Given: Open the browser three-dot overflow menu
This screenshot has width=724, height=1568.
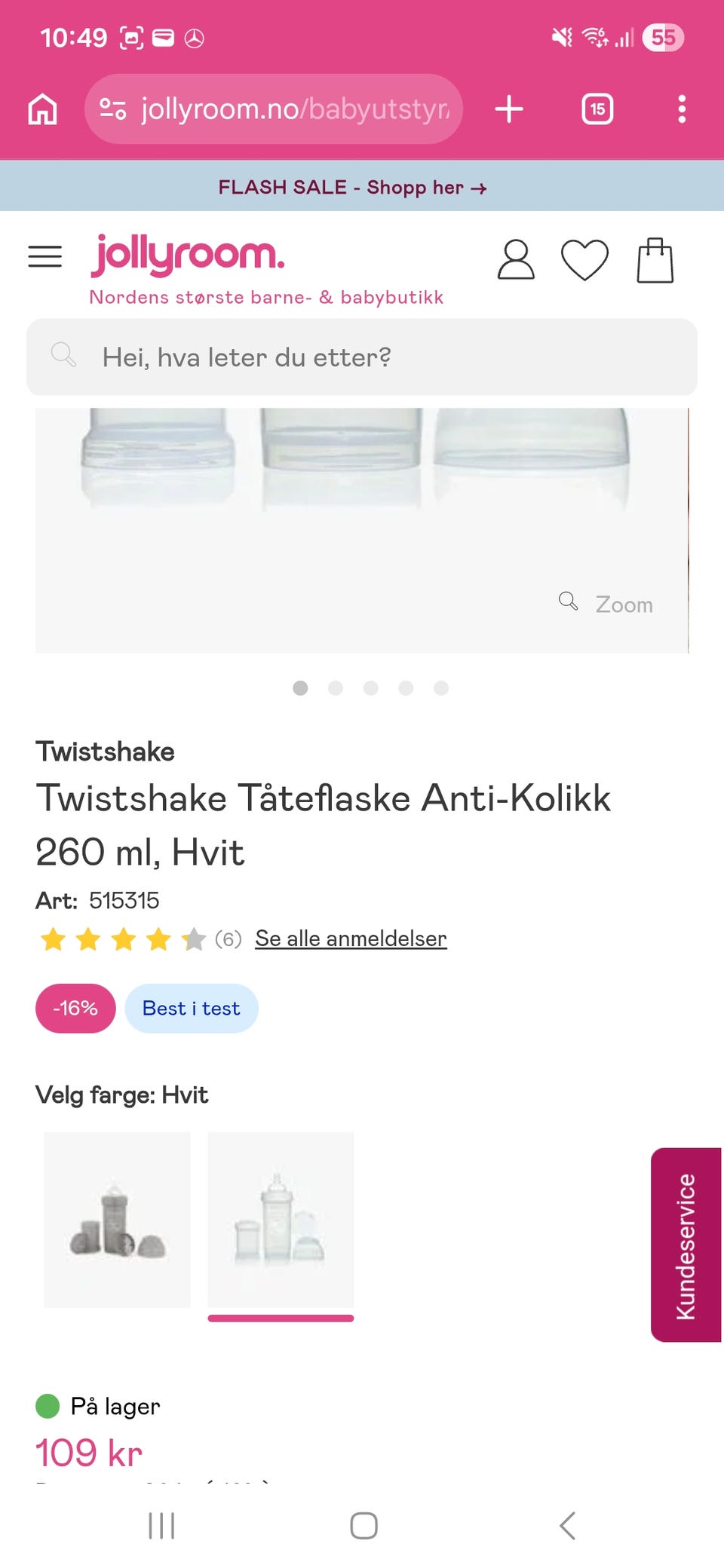Looking at the screenshot, I should pos(681,109).
